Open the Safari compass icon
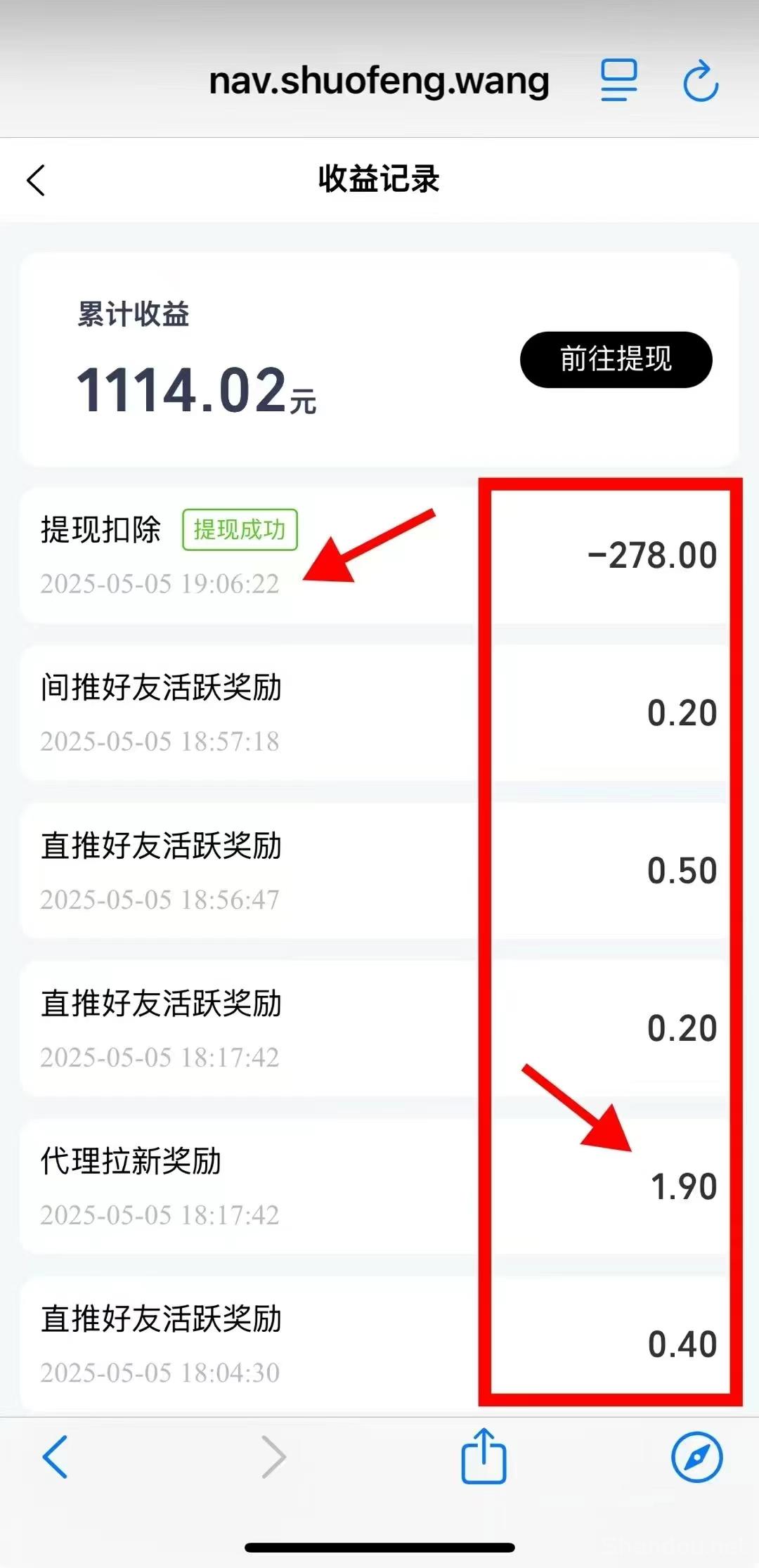 696,1458
